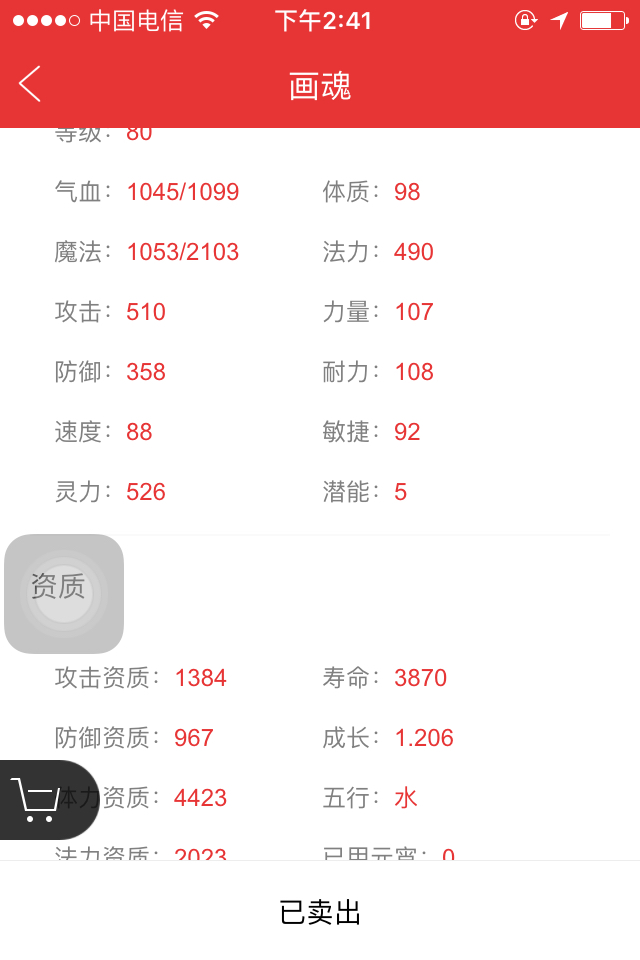Open the floating shopping cart
The image size is (640, 960).
(x=40, y=800)
